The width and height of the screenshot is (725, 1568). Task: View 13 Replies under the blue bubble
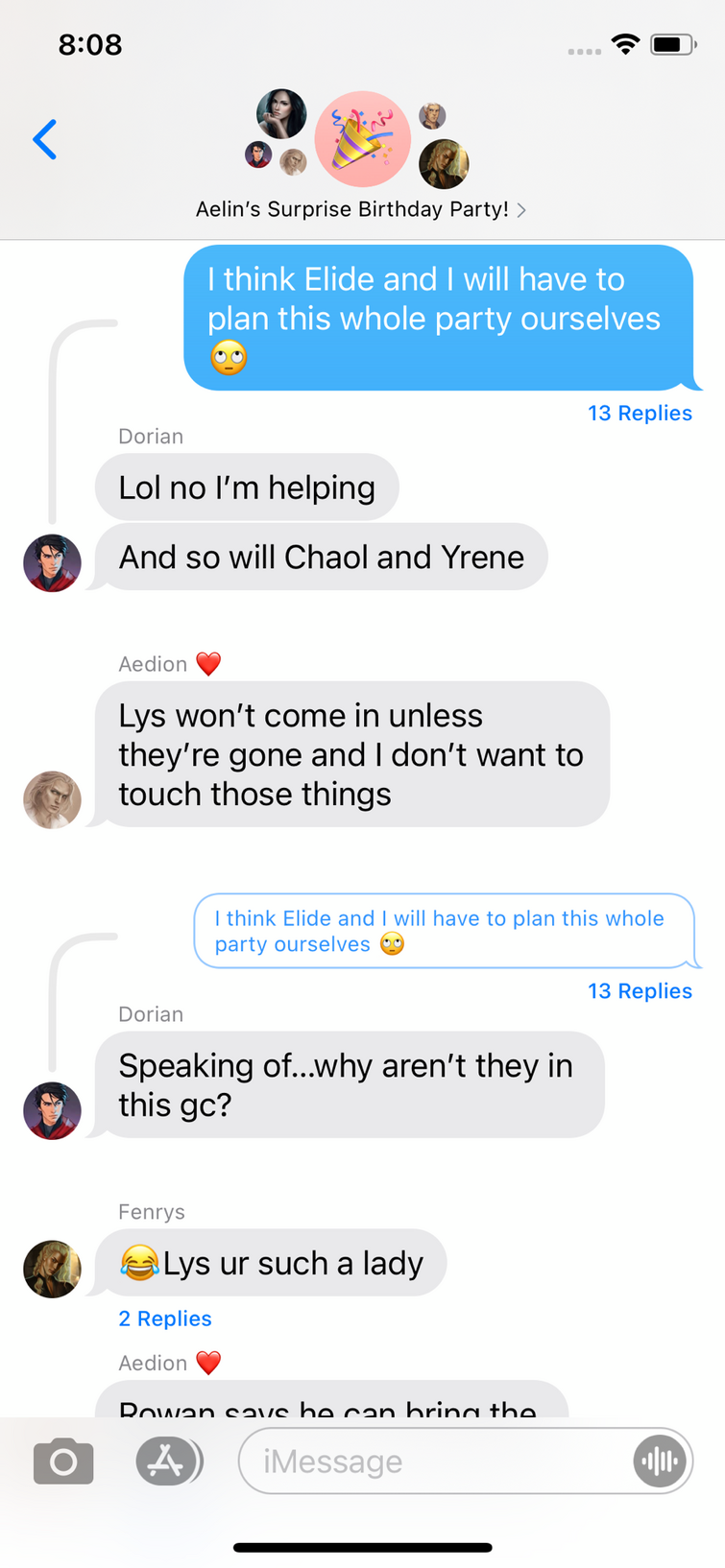[640, 414]
